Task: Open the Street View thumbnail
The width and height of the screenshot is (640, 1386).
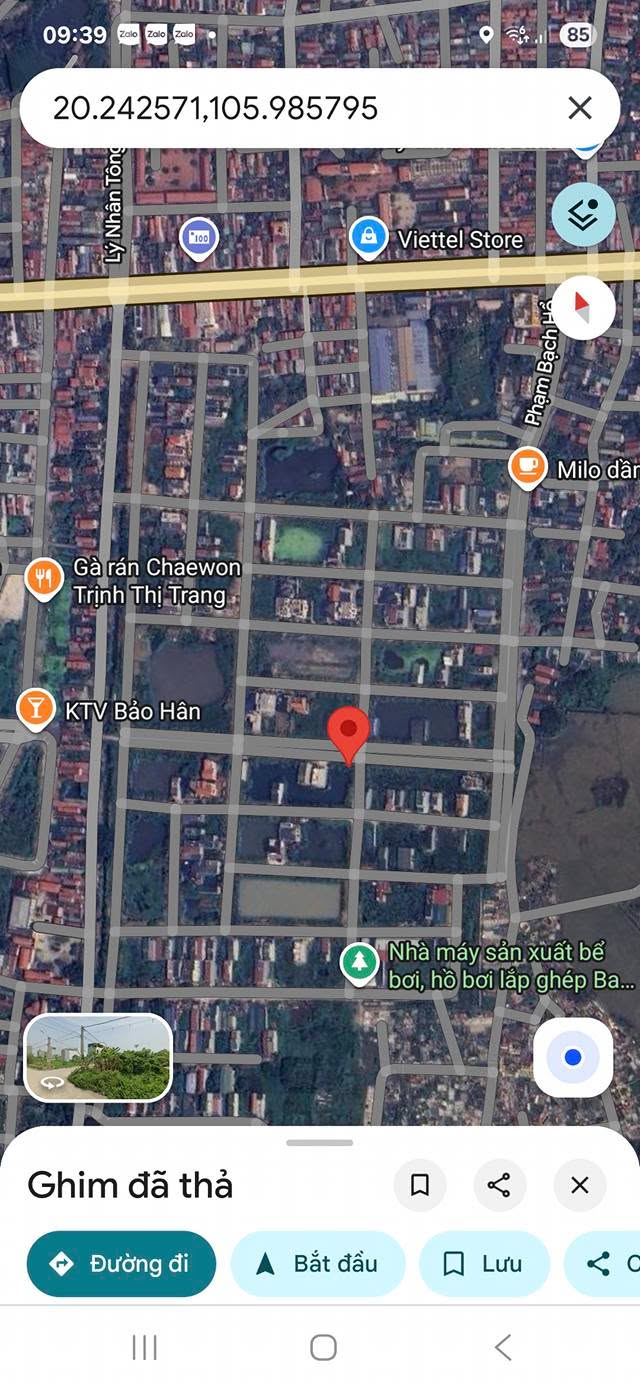Action: pyautogui.click(x=98, y=1058)
